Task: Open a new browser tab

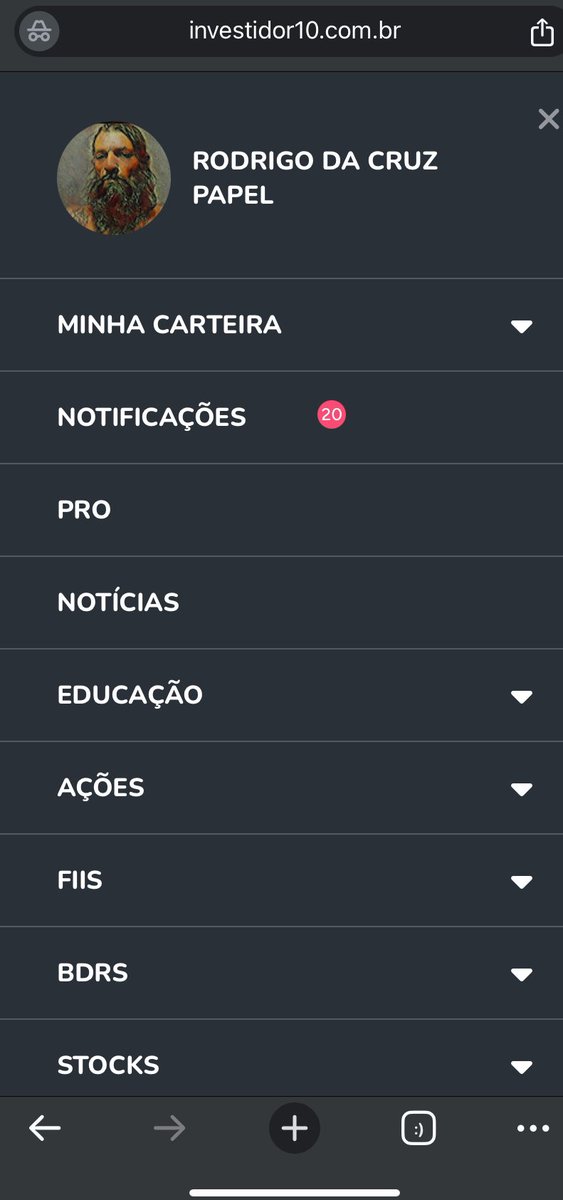Action: [294, 1129]
